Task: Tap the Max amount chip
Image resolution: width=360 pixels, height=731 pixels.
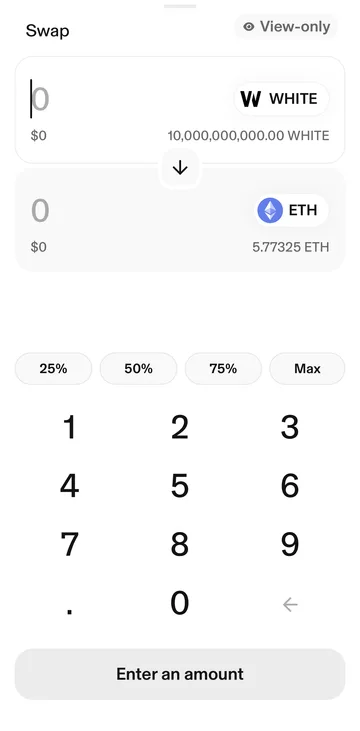Action: (x=307, y=369)
